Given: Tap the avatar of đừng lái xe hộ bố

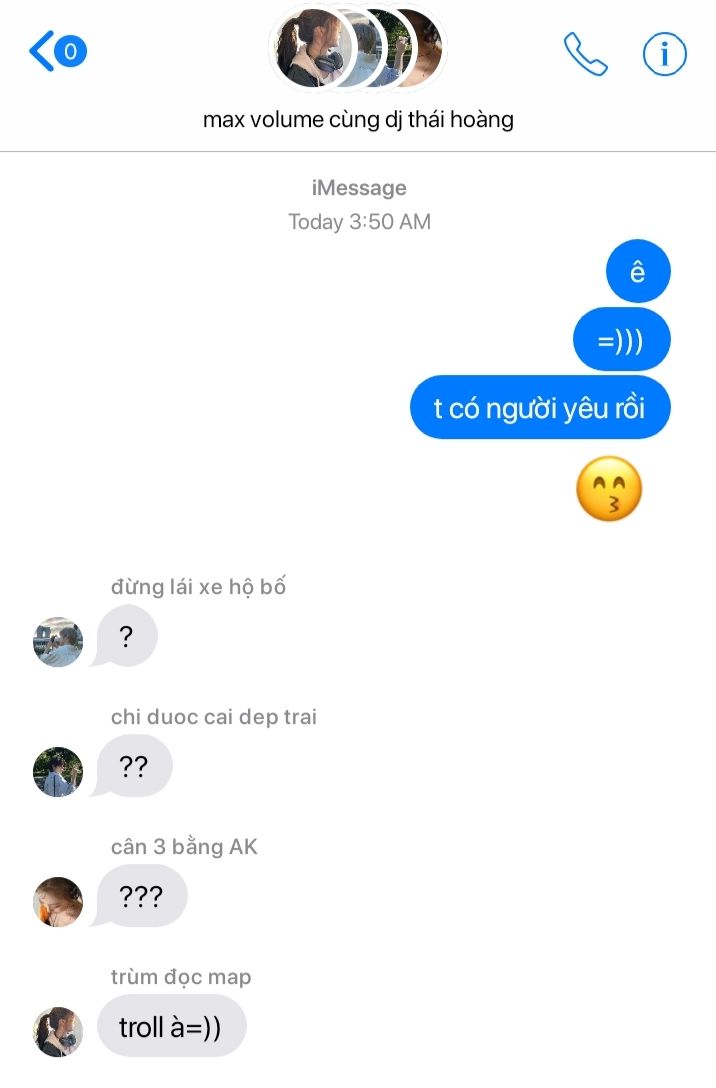Looking at the screenshot, I should (x=58, y=642).
